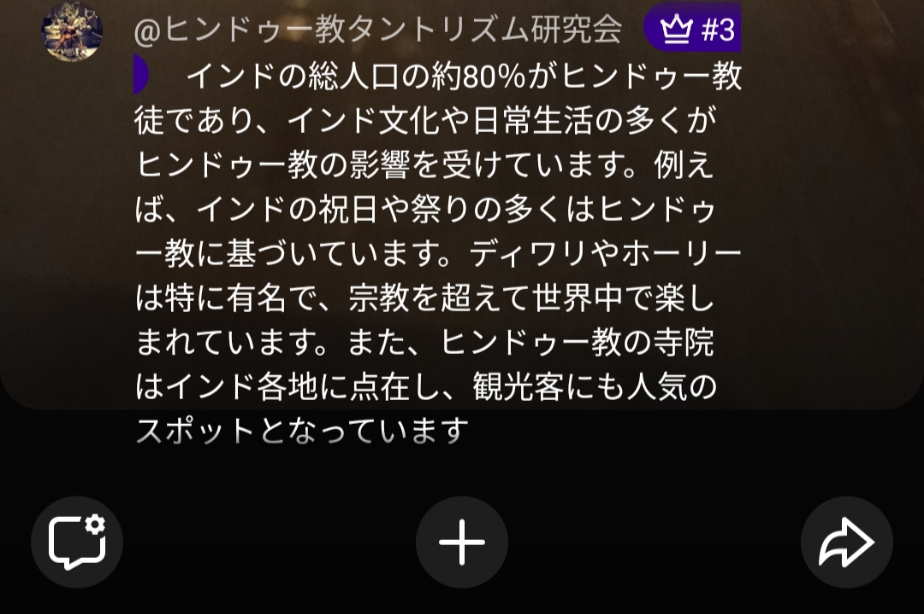Tap the crown #3 rank badge
Viewport: 924px width, 614px height.
click(x=697, y=30)
